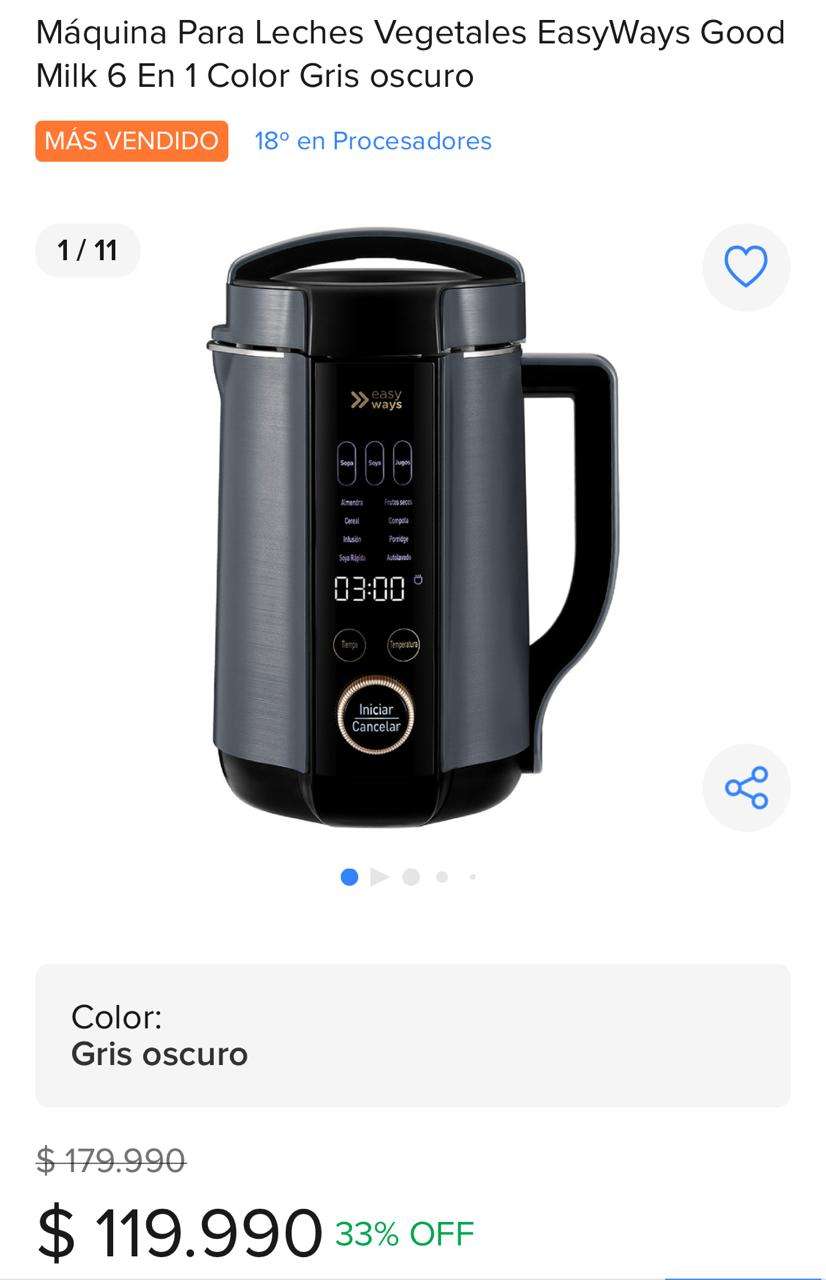Open sharing options via the share icon
826x1280 pixels.
(x=746, y=787)
